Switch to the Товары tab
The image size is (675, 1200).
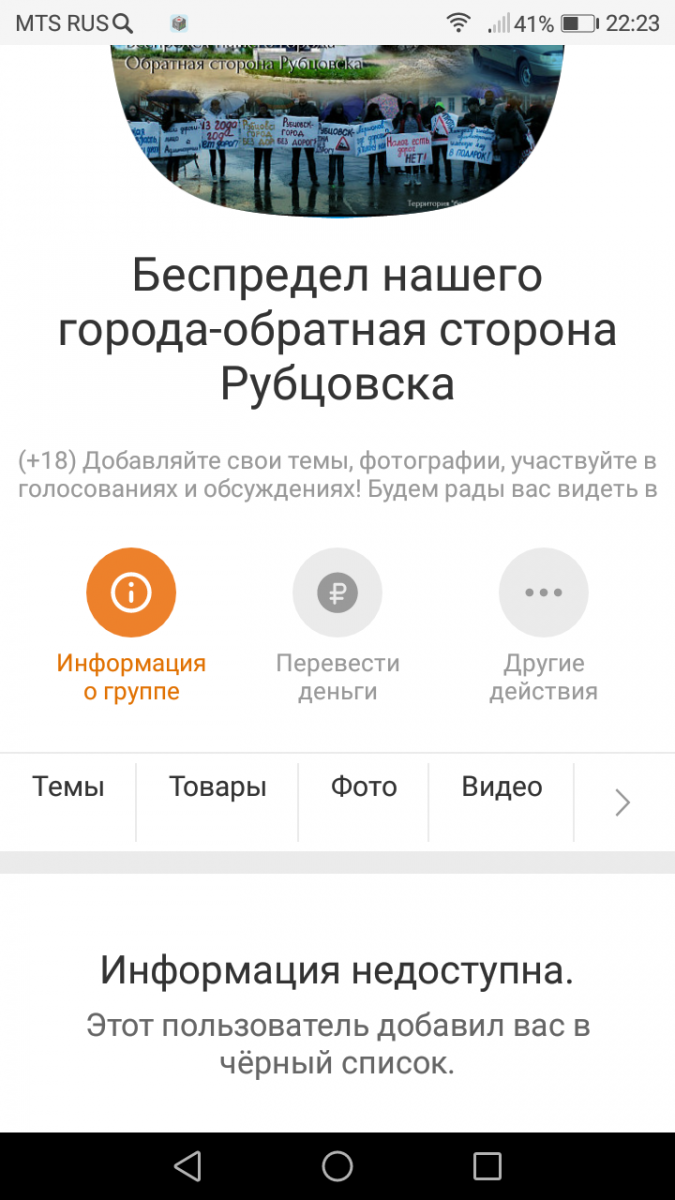click(217, 787)
